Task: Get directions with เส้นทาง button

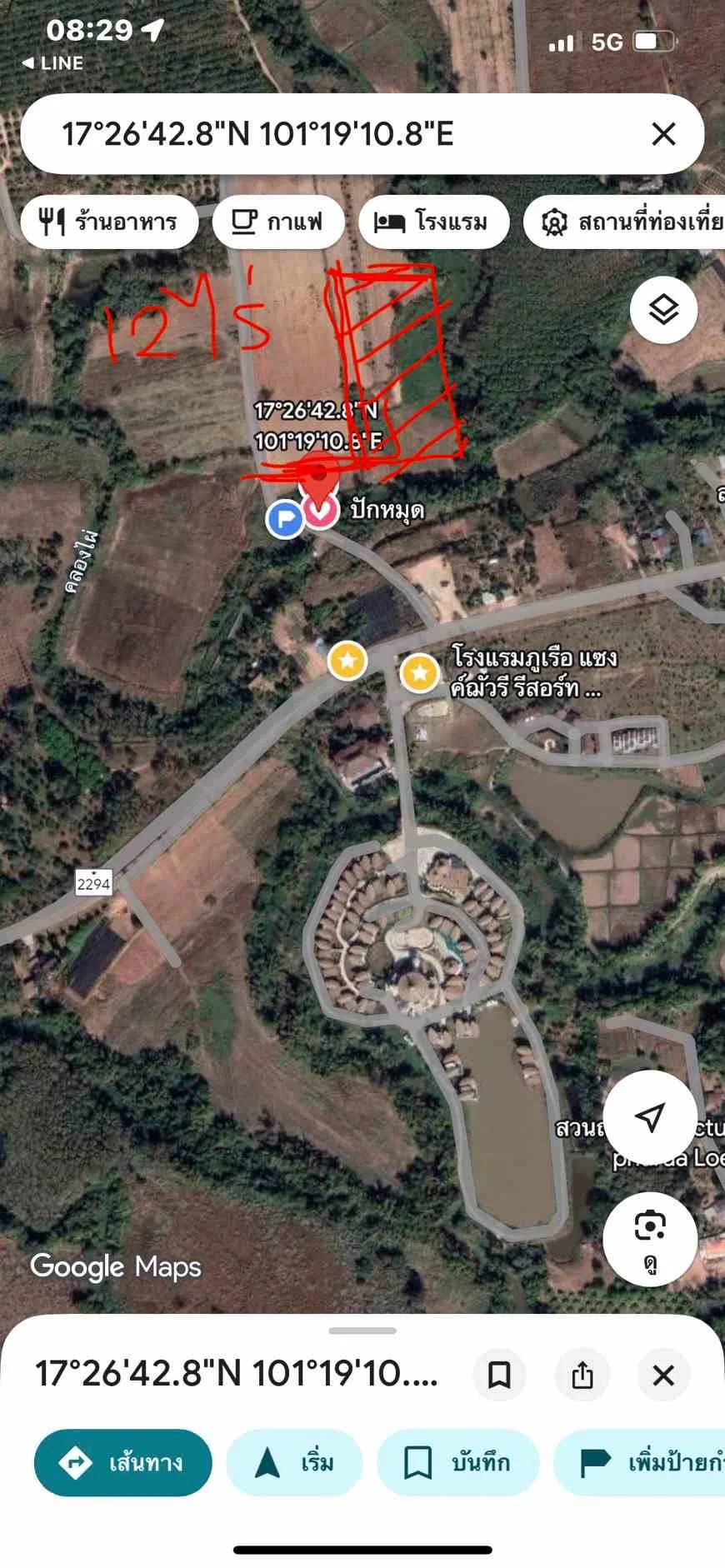Action: (123, 1462)
